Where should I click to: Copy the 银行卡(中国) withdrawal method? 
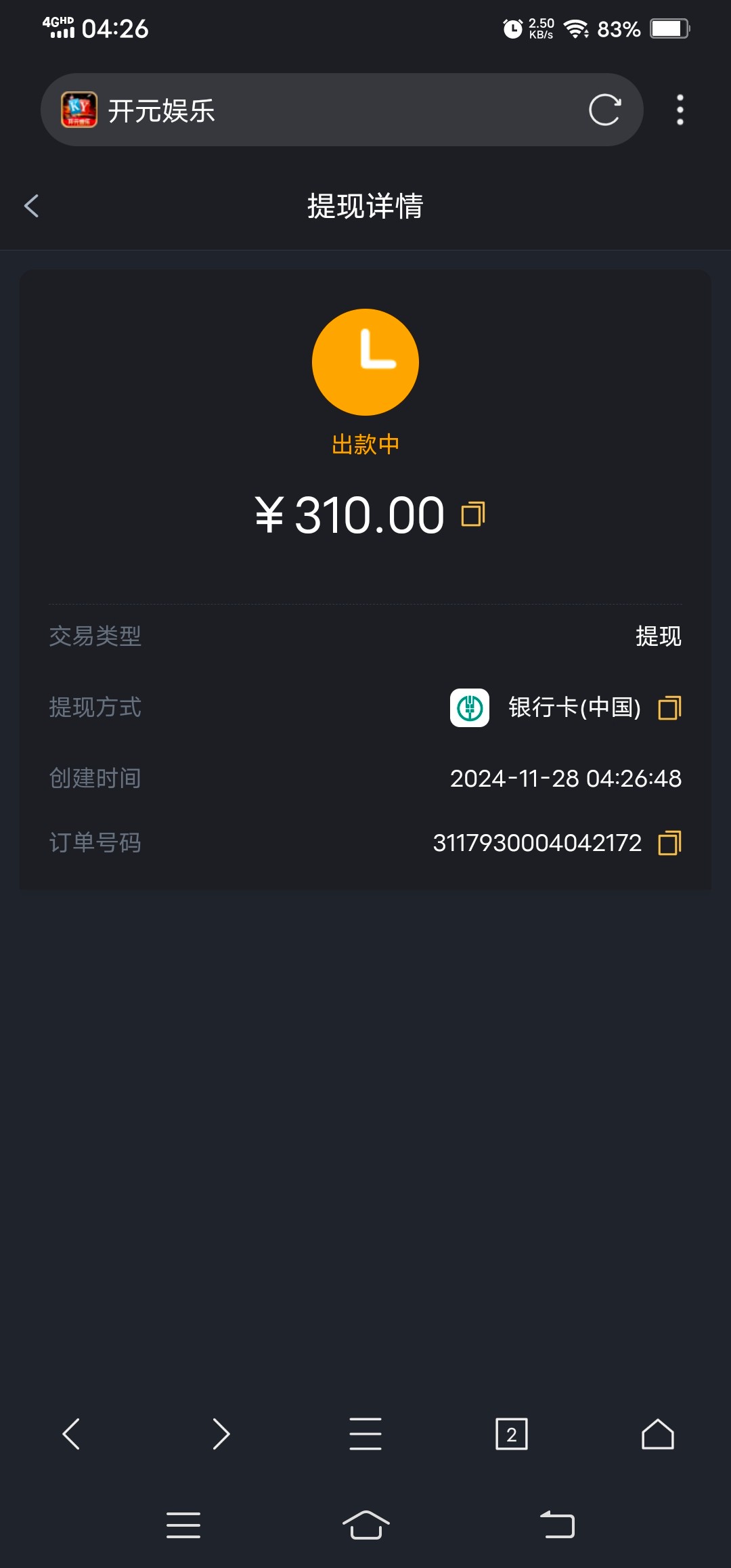point(669,707)
